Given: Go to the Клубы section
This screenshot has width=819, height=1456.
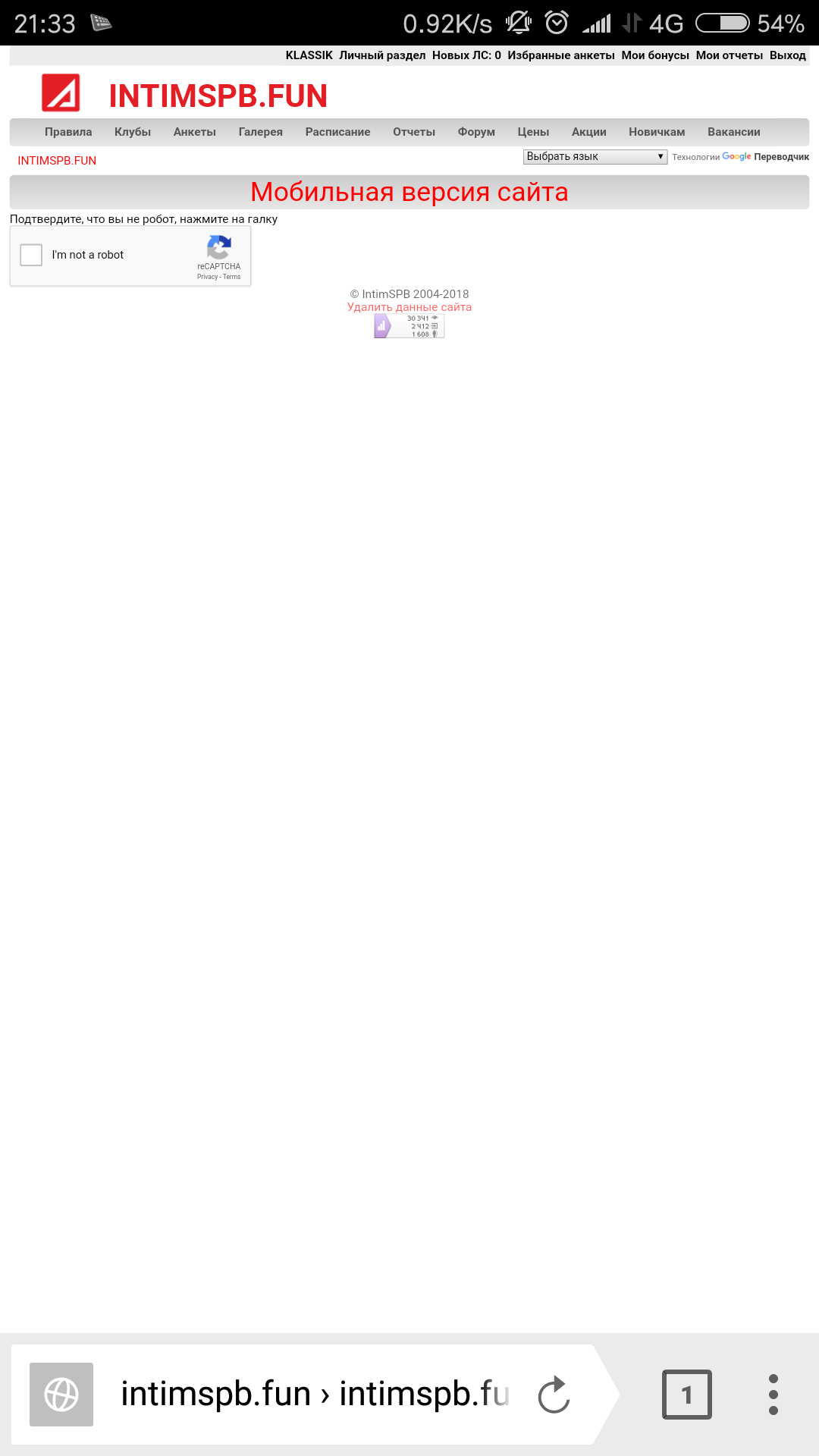Looking at the screenshot, I should coord(133,132).
